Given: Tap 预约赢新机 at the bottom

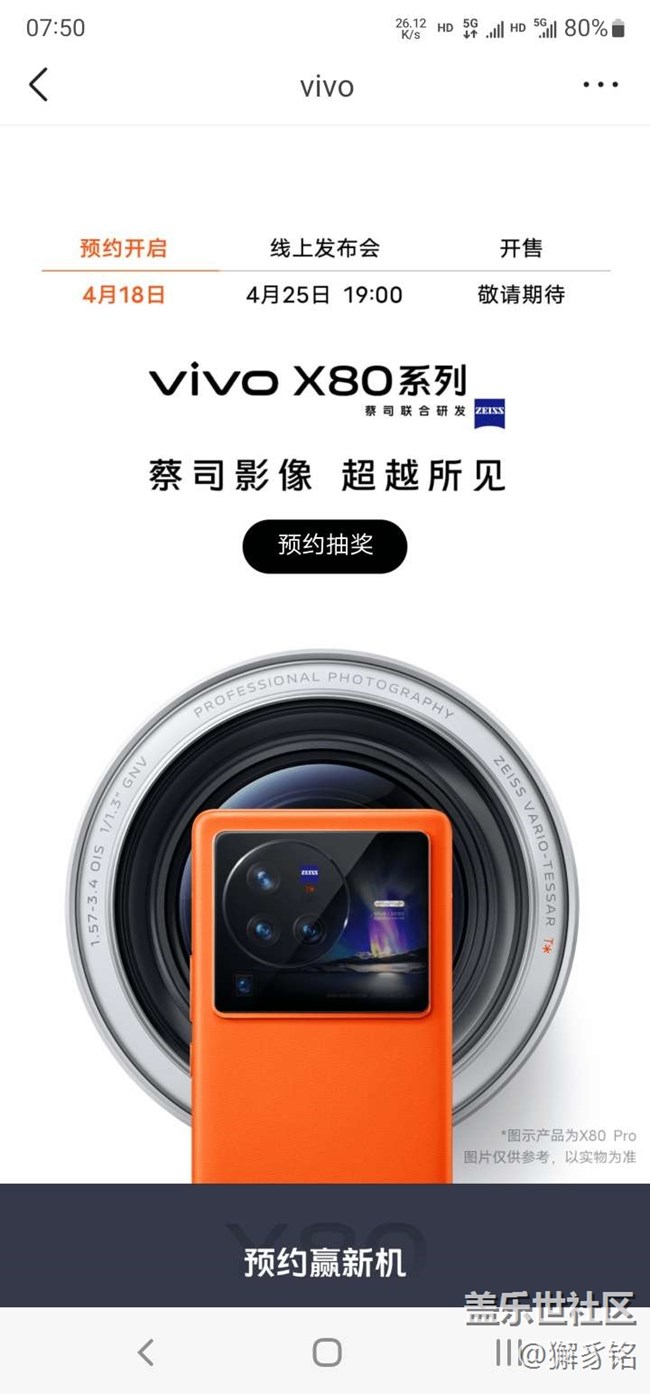Looking at the screenshot, I should [325, 1262].
